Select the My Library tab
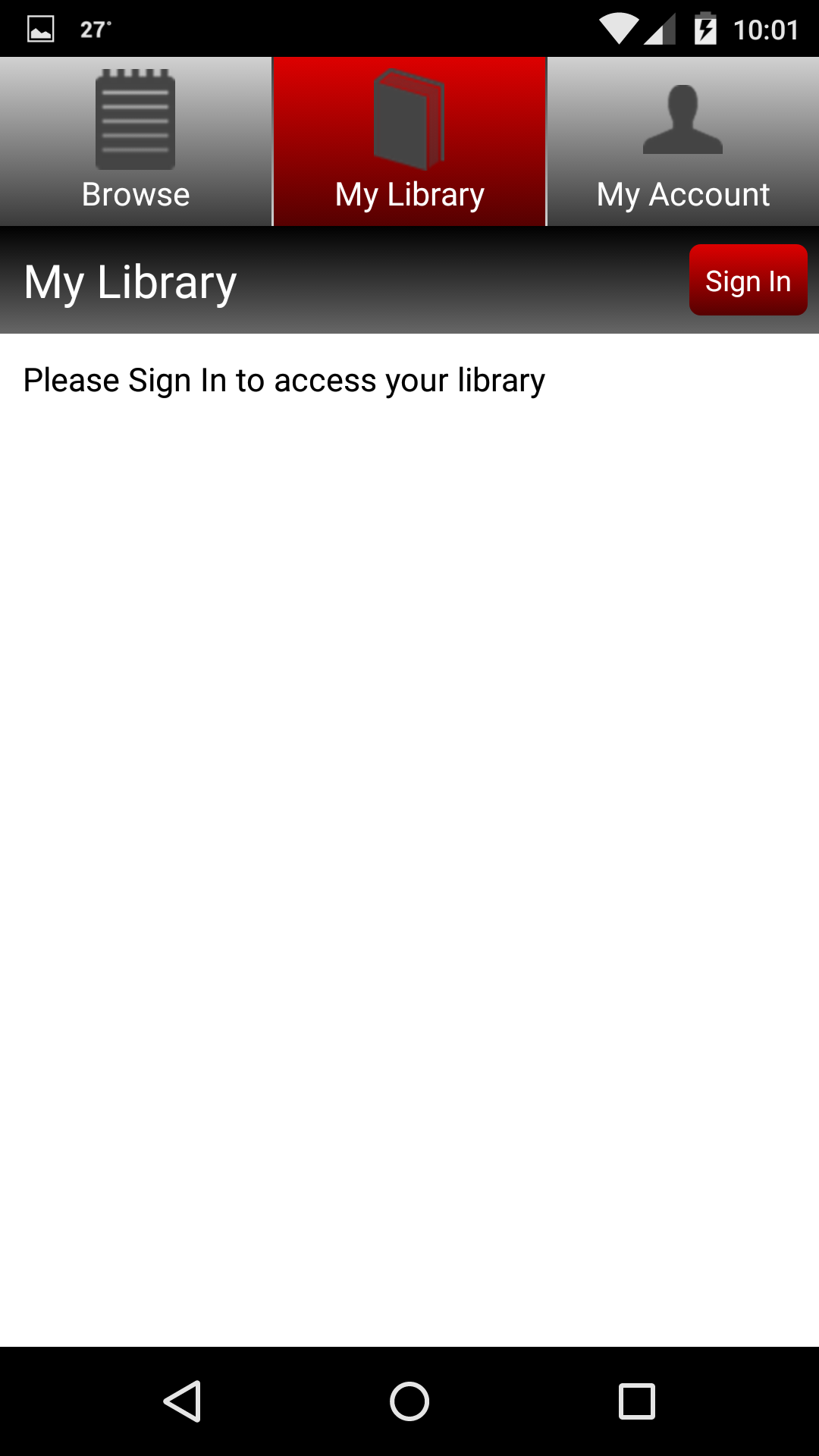Viewport: 819px width, 1456px height. click(409, 142)
